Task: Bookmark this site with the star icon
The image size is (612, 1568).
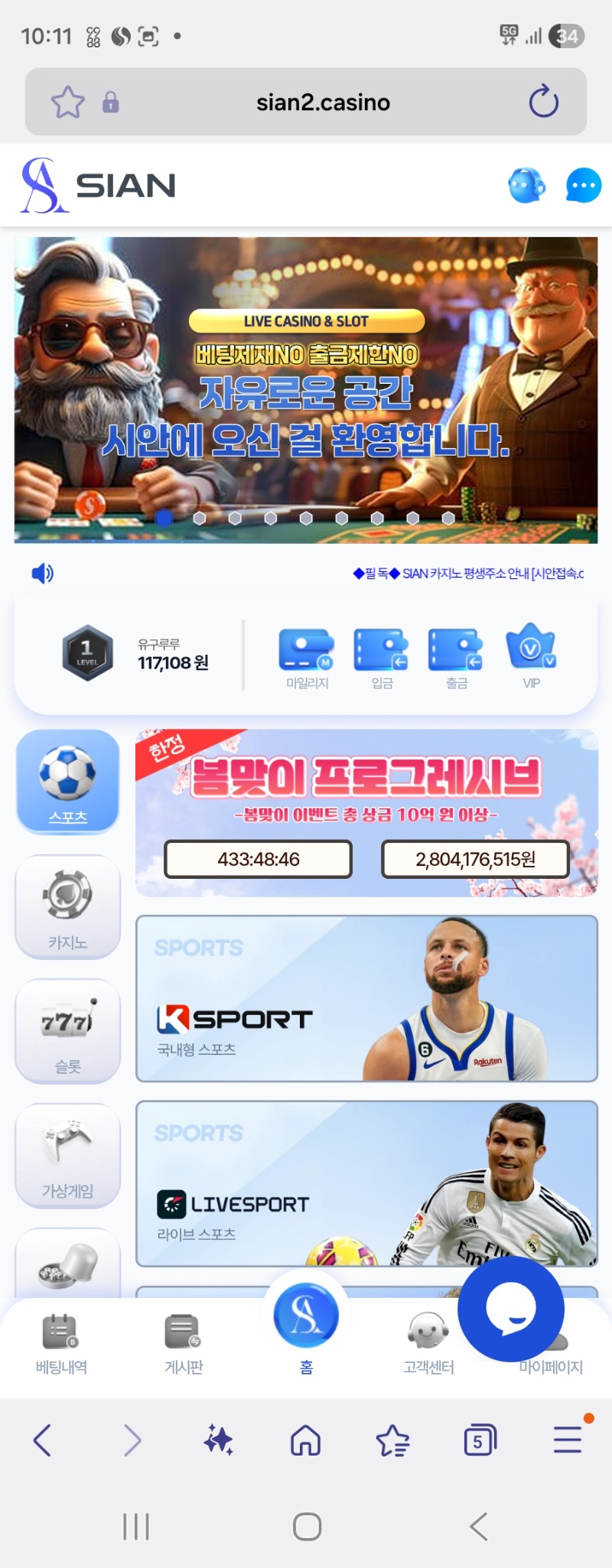Action: [x=67, y=102]
